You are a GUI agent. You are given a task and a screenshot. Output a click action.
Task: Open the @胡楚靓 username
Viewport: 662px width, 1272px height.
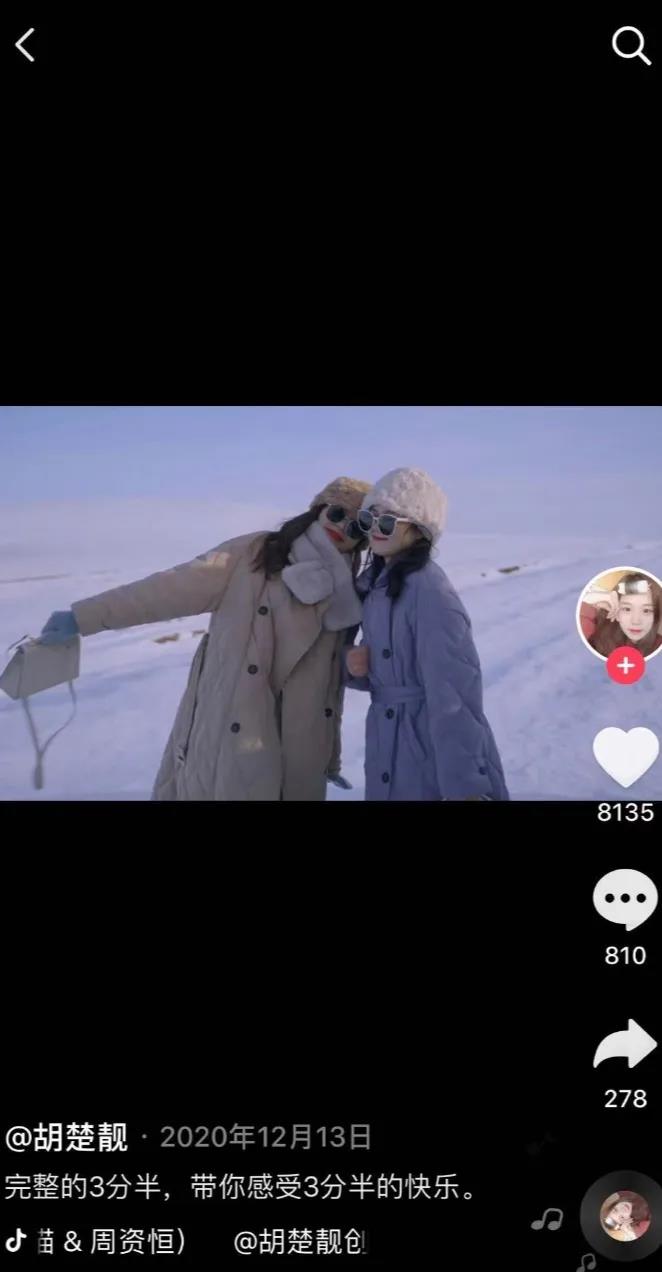[x=67, y=1137]
